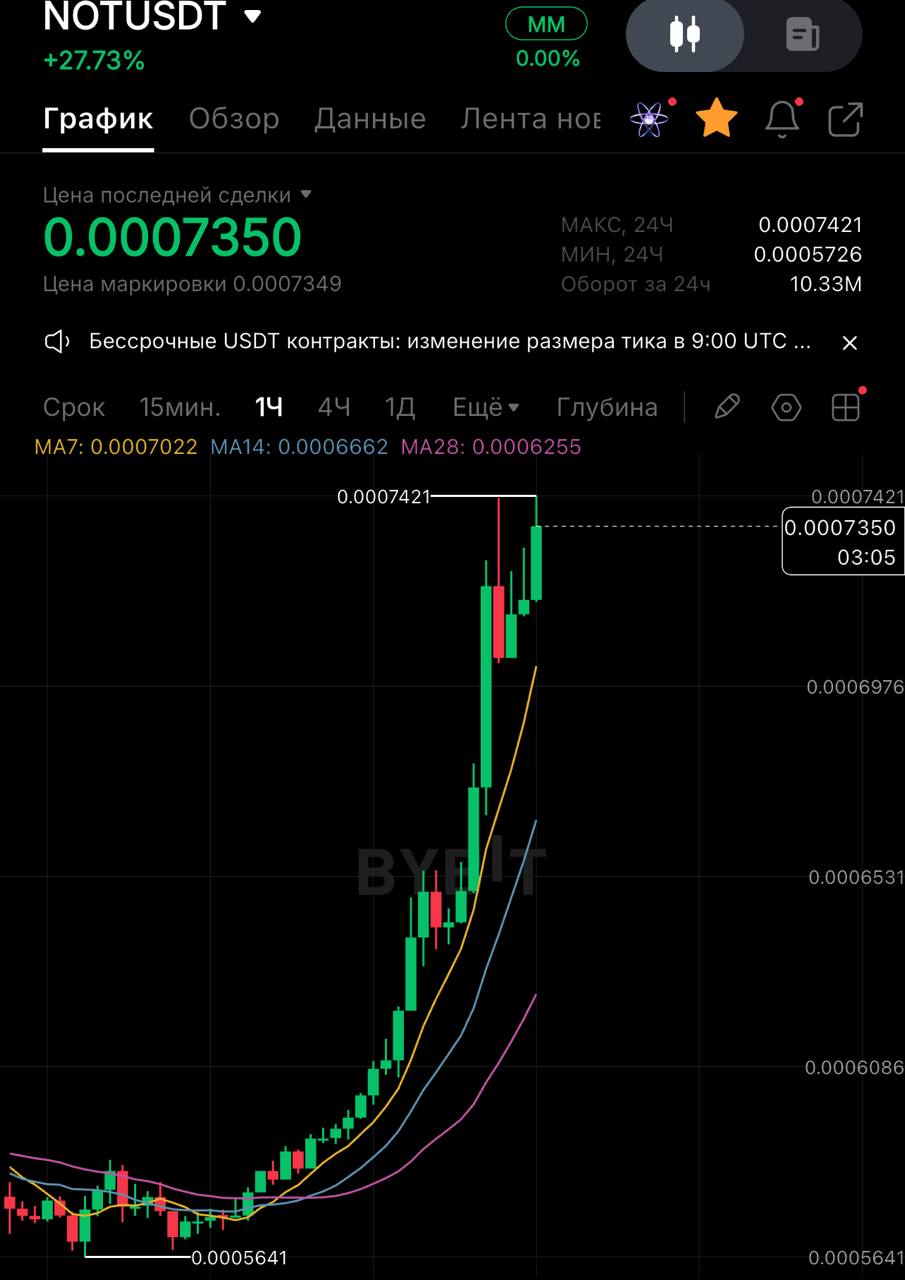
Task: Open price alerts bell
Action: pyautogui.click(x=782, y=119)
